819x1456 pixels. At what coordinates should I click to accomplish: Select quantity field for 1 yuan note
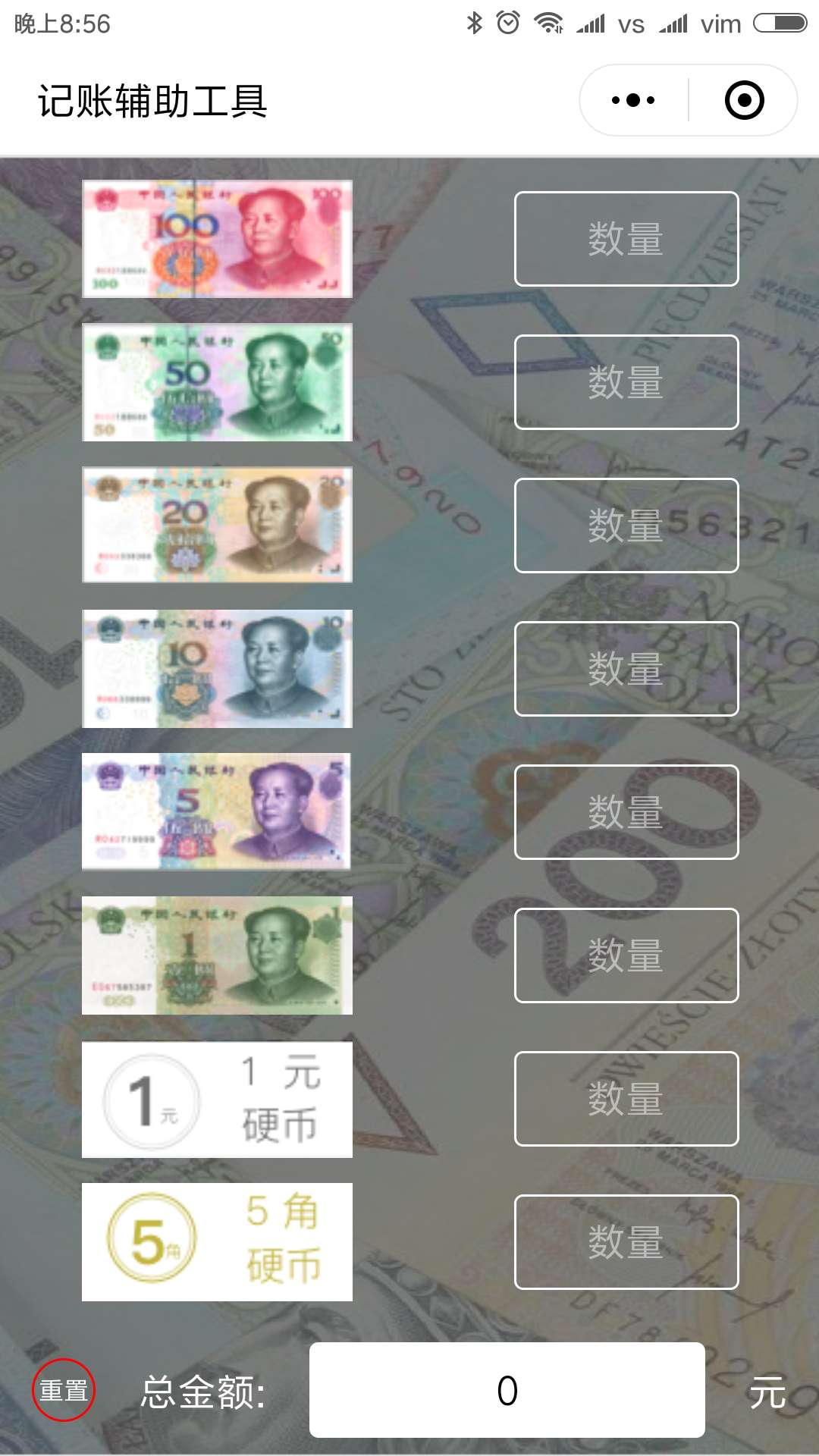pos(626,955)
